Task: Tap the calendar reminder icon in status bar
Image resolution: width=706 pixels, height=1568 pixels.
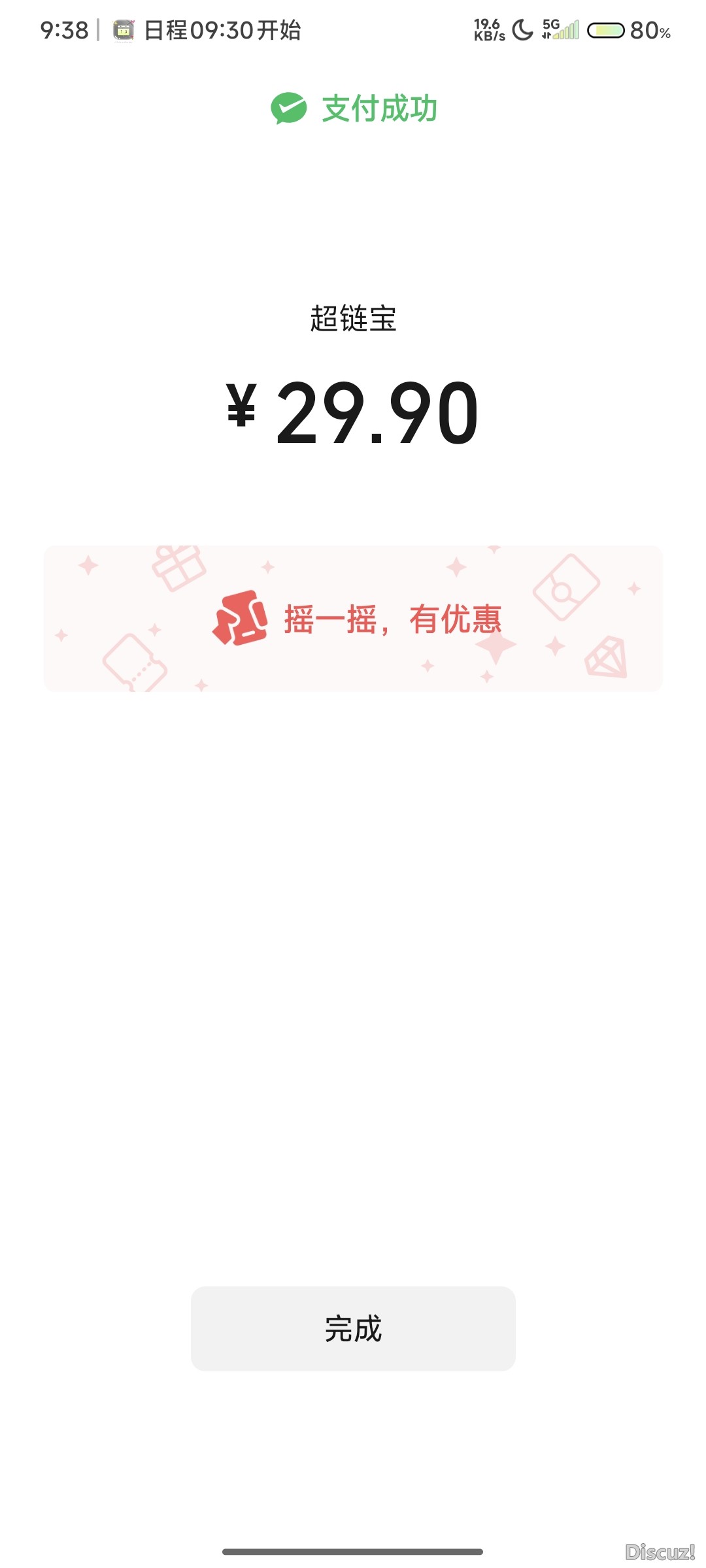Action: 122,29
